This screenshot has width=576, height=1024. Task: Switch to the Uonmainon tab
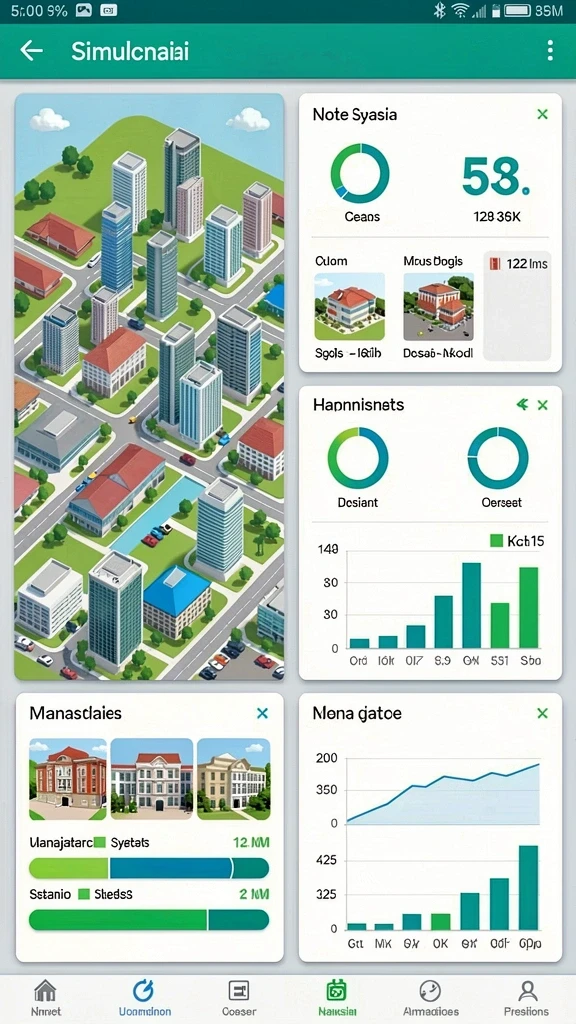click(143, 999)
